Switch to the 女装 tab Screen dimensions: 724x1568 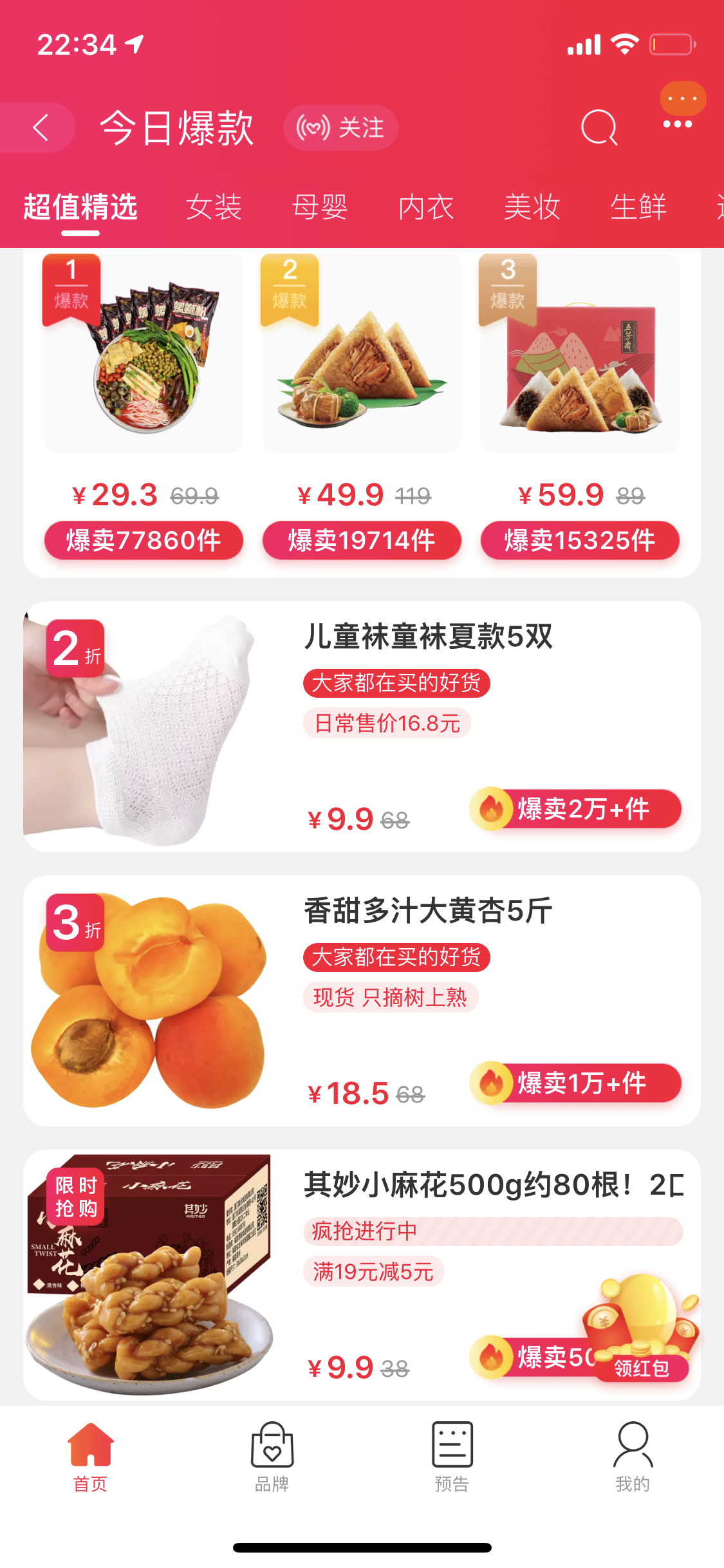[214, 207]
